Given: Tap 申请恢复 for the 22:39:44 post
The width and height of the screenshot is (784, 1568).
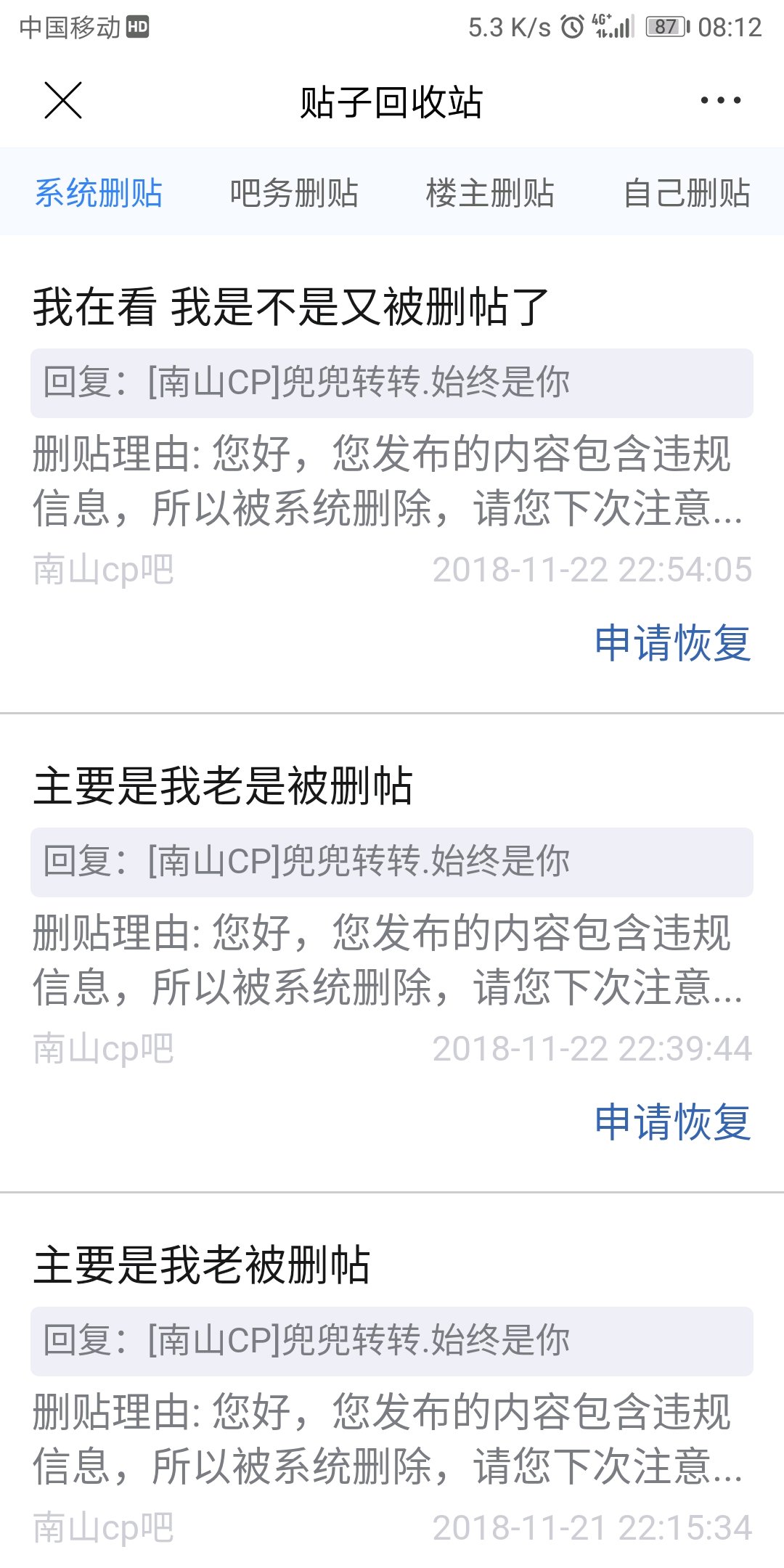Looking at the screenshot, I should tap(672, 1122).
